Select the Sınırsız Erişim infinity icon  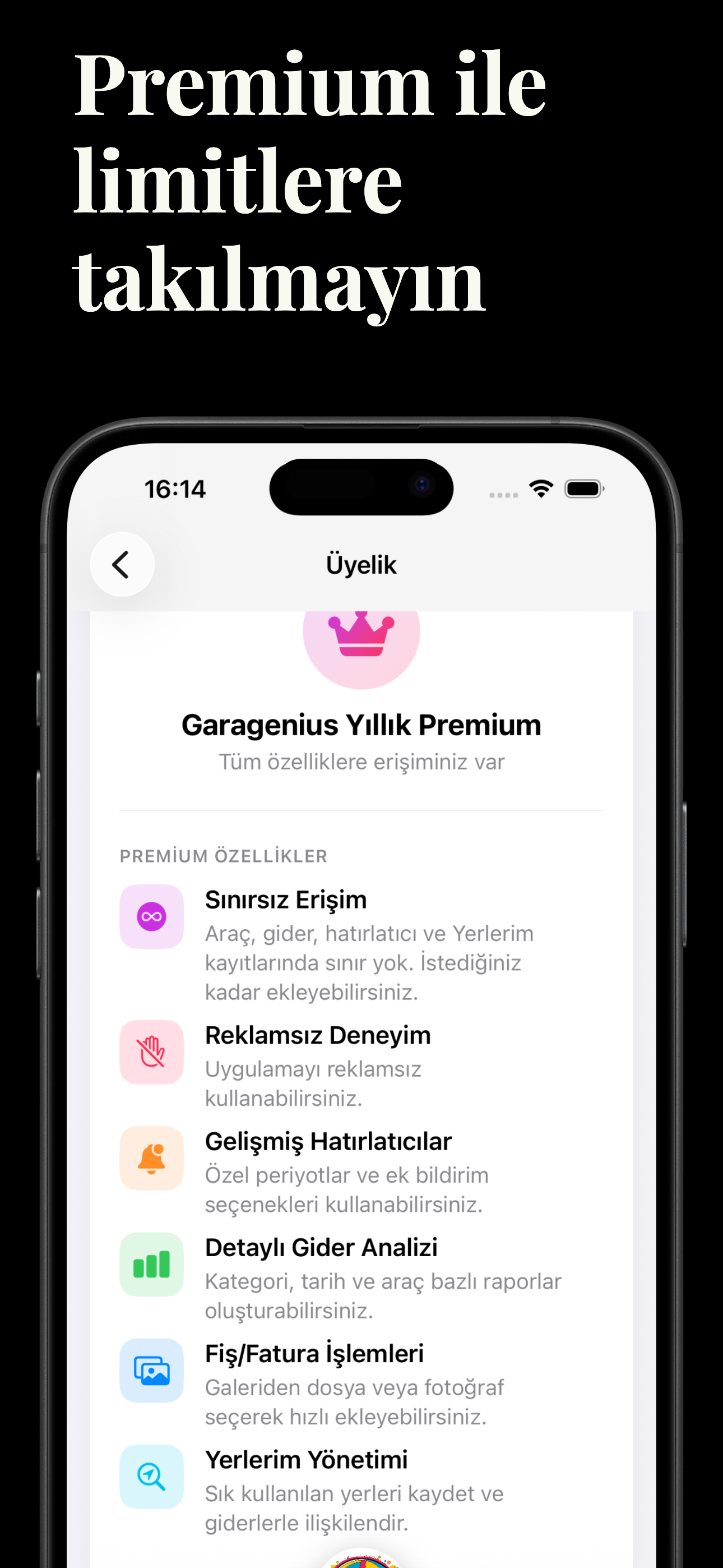[x=151, y=916]
